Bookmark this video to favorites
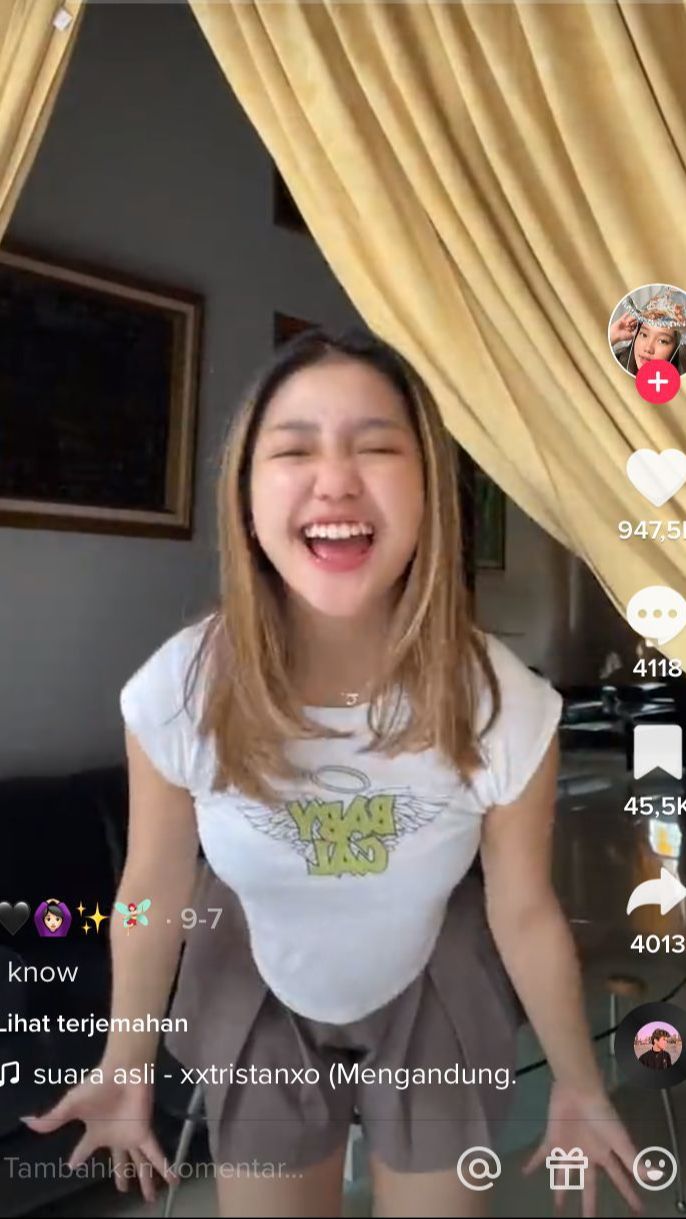Screen dimensions: 686x1219 point(657,752)
